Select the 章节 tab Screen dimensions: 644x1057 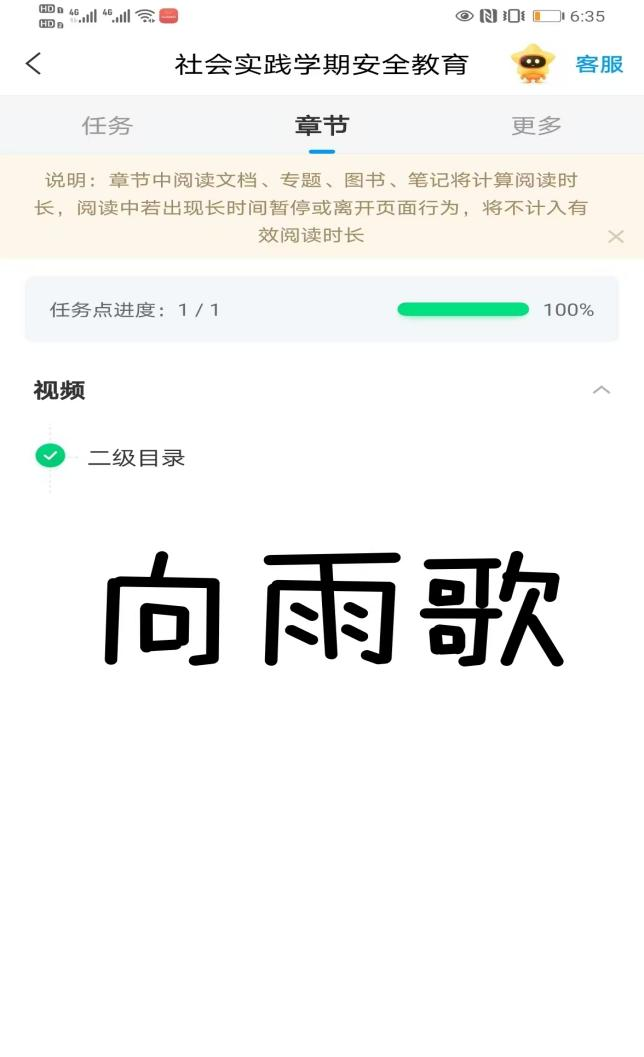322,126
